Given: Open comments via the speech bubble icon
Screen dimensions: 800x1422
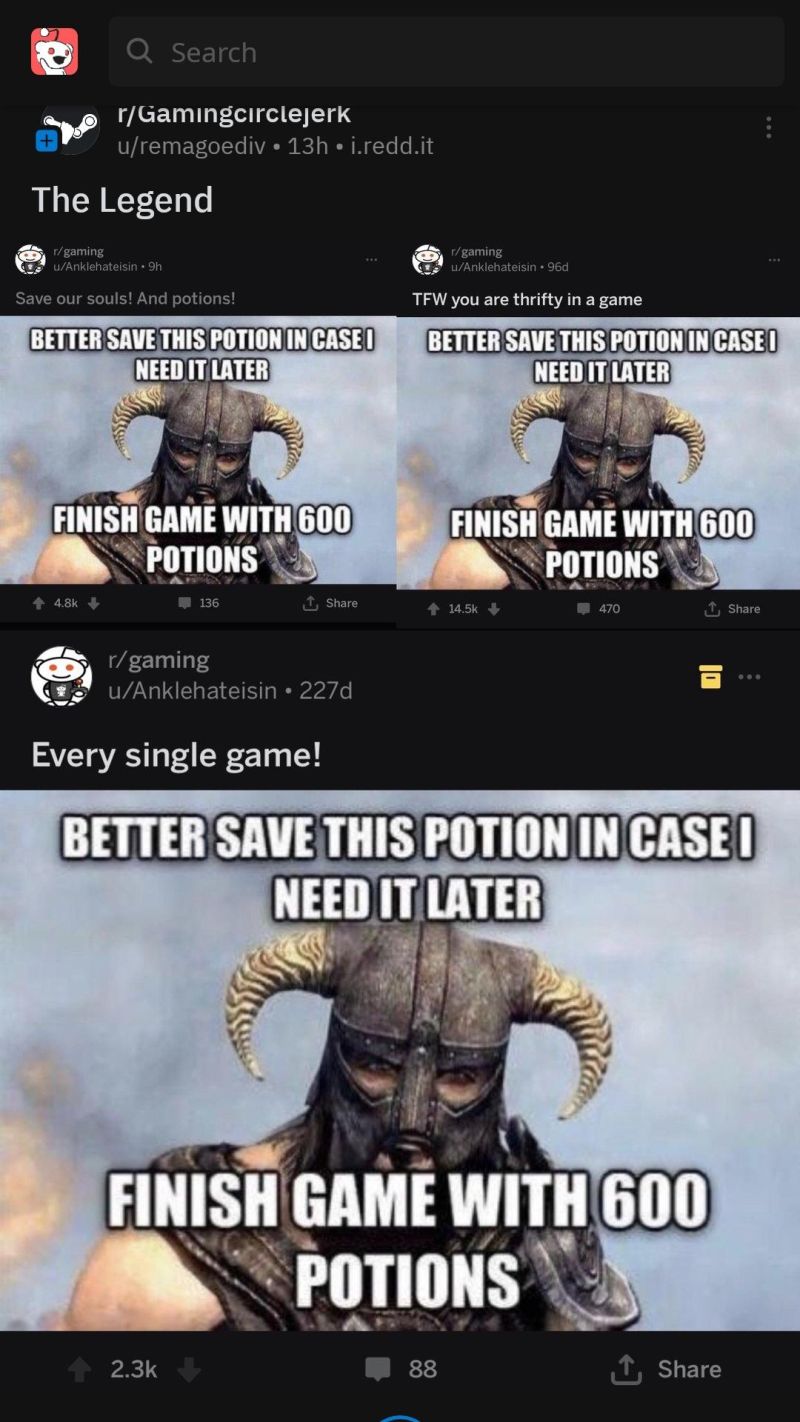Looking at the screenshot, I should pos(376,1369).
